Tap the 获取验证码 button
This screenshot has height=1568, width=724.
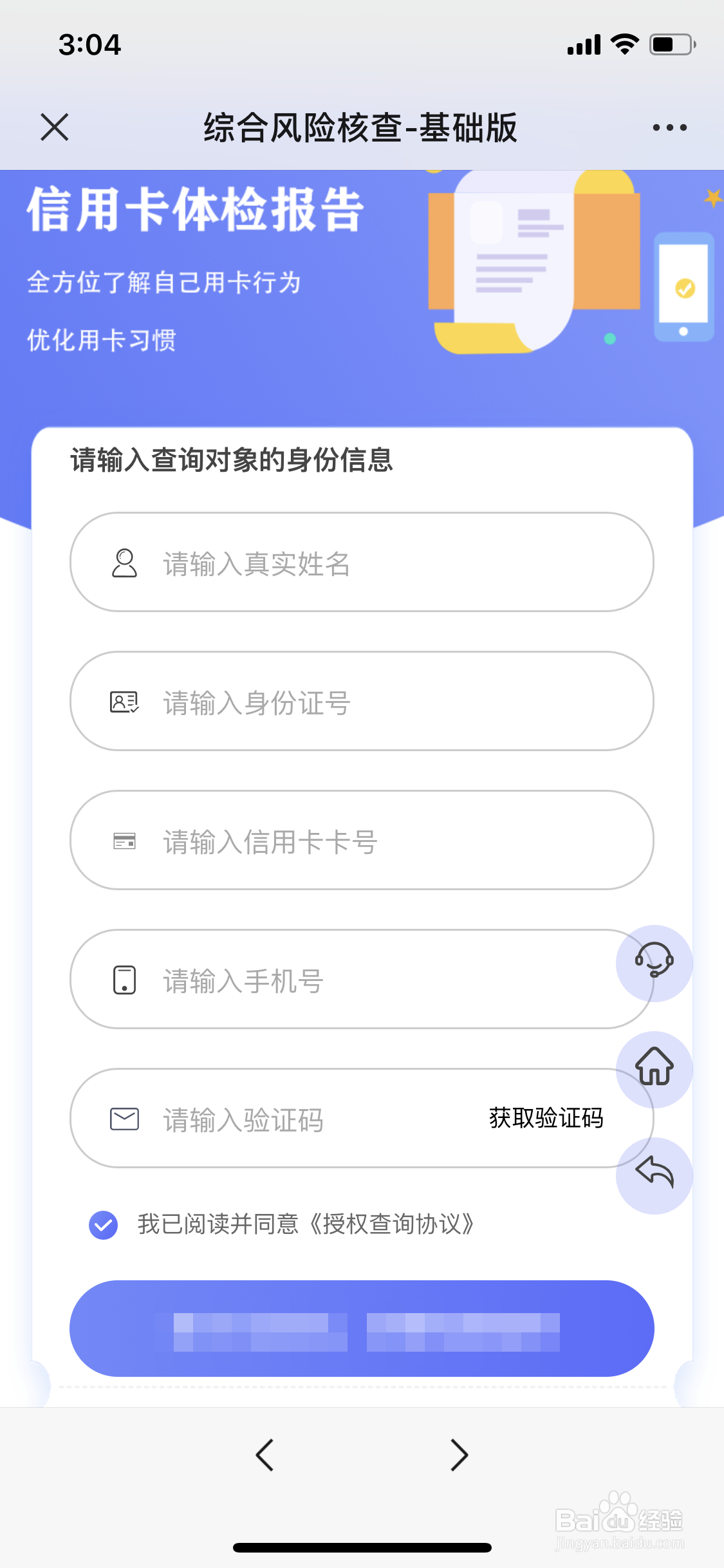[546, 1119]
